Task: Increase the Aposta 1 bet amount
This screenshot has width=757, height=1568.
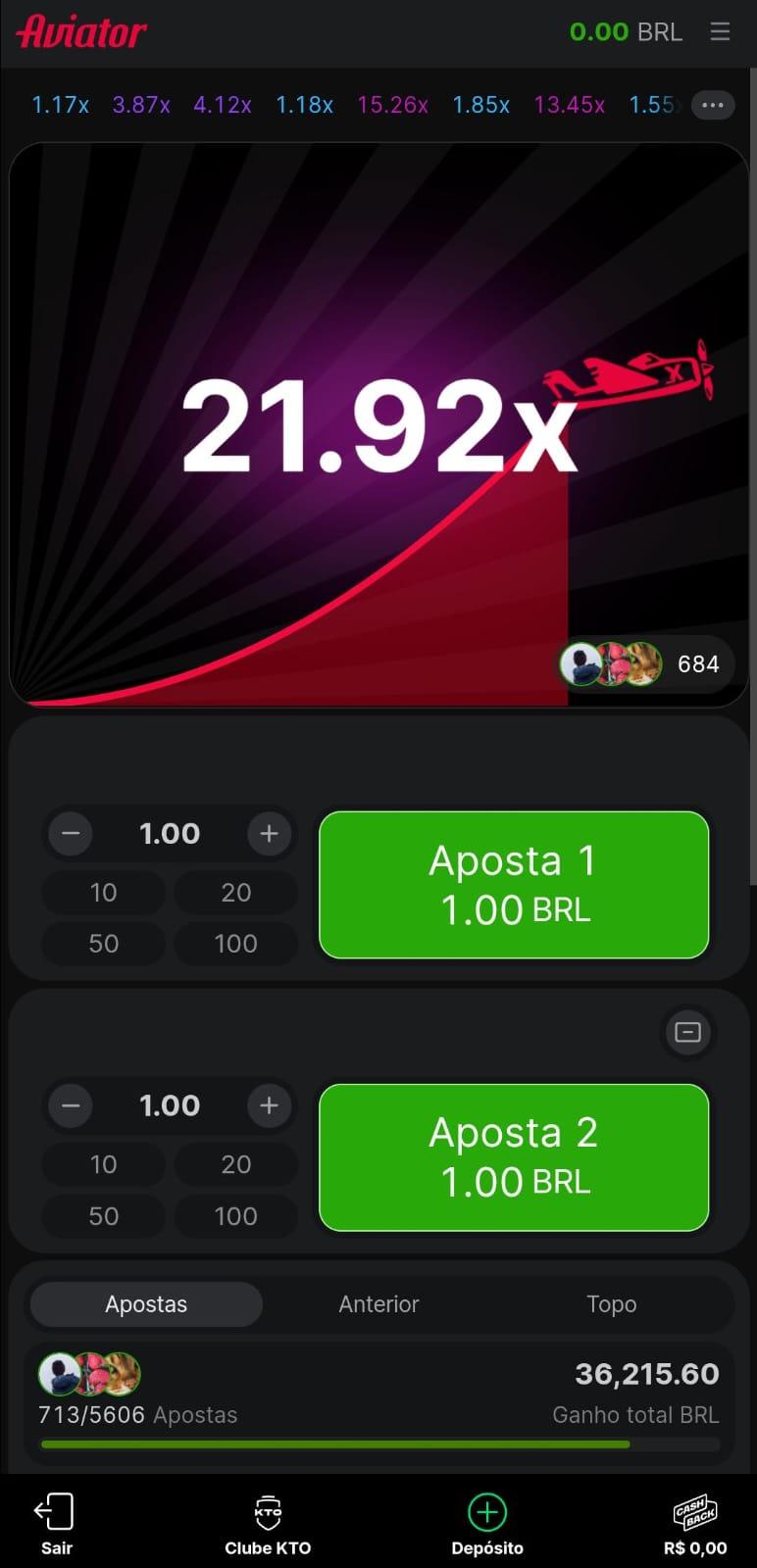Action: coord(269,834)
